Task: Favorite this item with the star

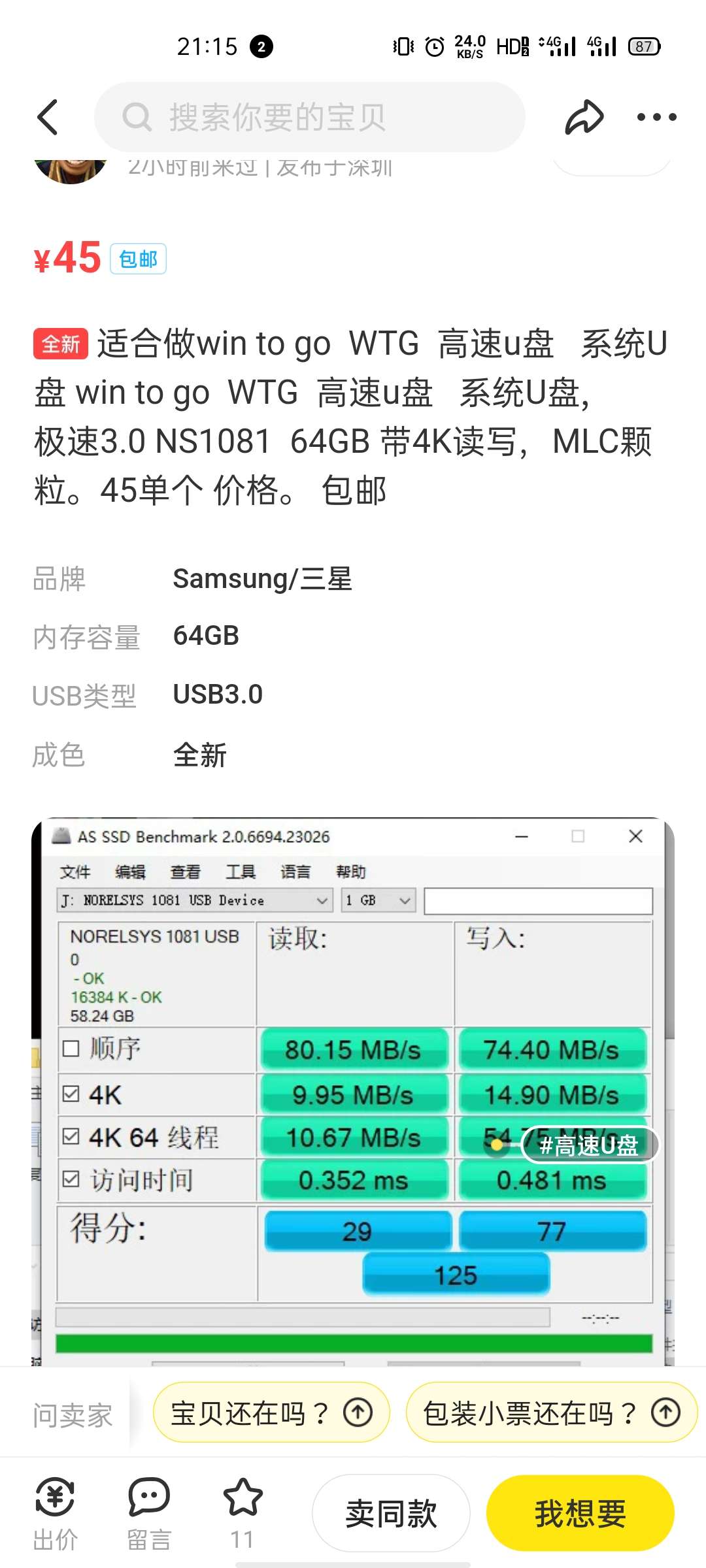Action: pyautogui.click(x=243, y=1513)
